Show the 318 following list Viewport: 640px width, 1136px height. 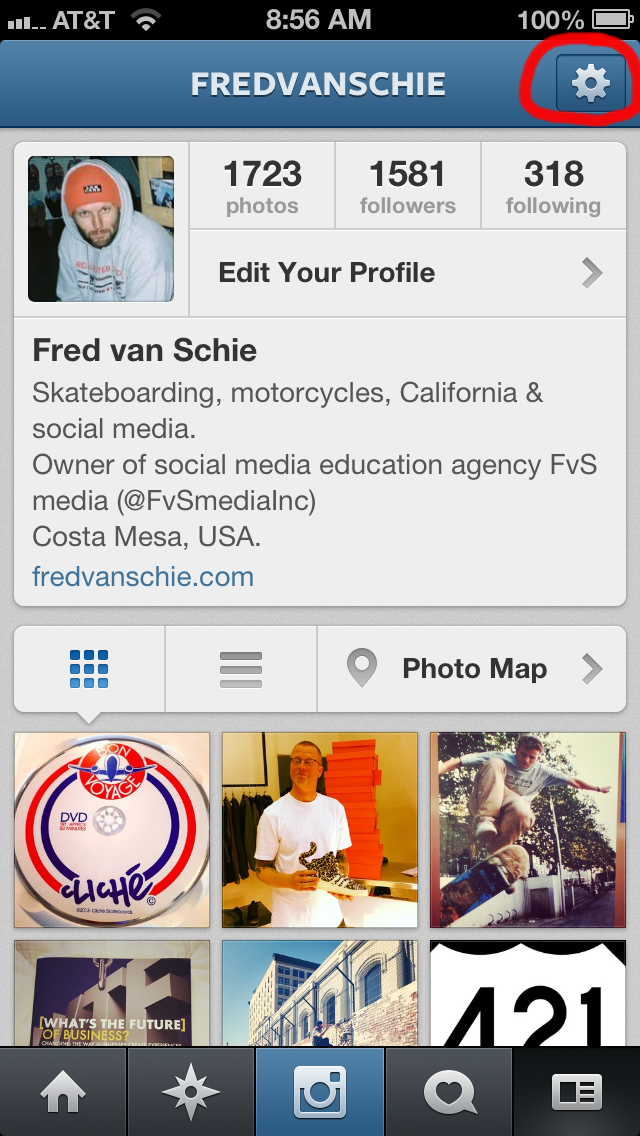(553, 187)
